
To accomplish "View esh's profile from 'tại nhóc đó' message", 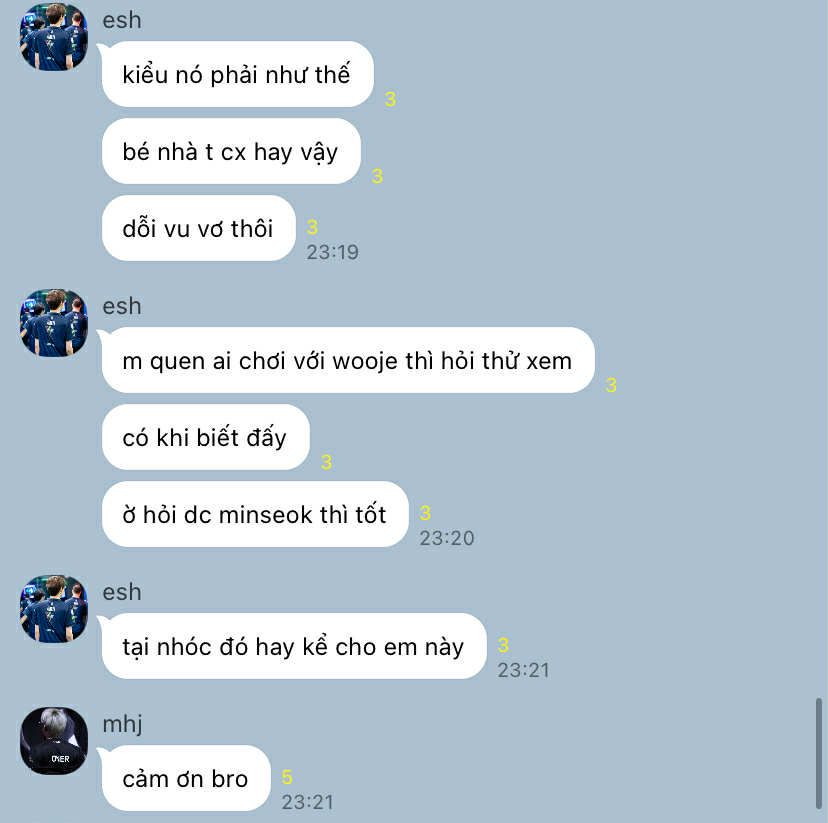I will (x=54, y=609).
